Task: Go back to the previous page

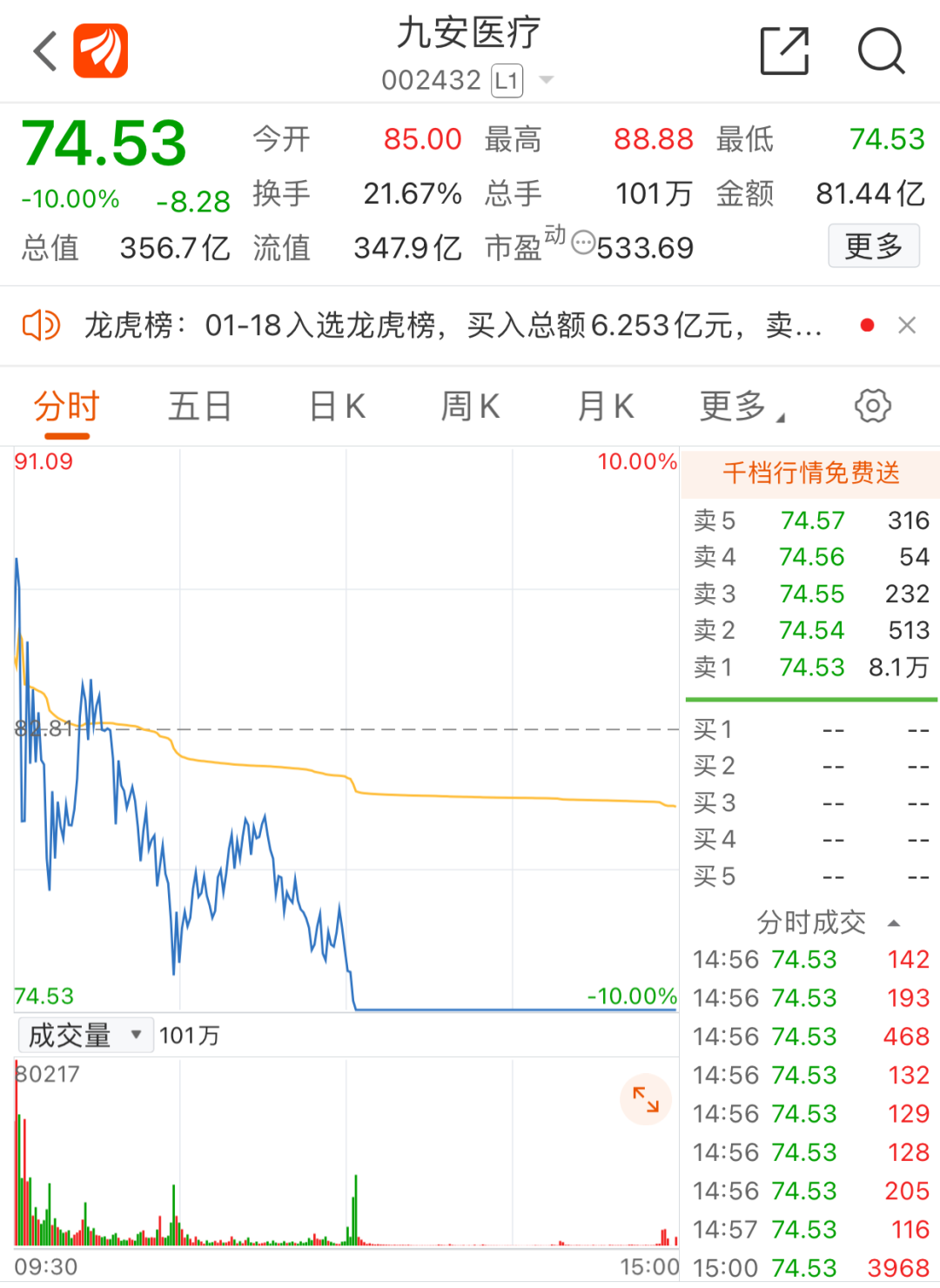Action: click(45, 51)
